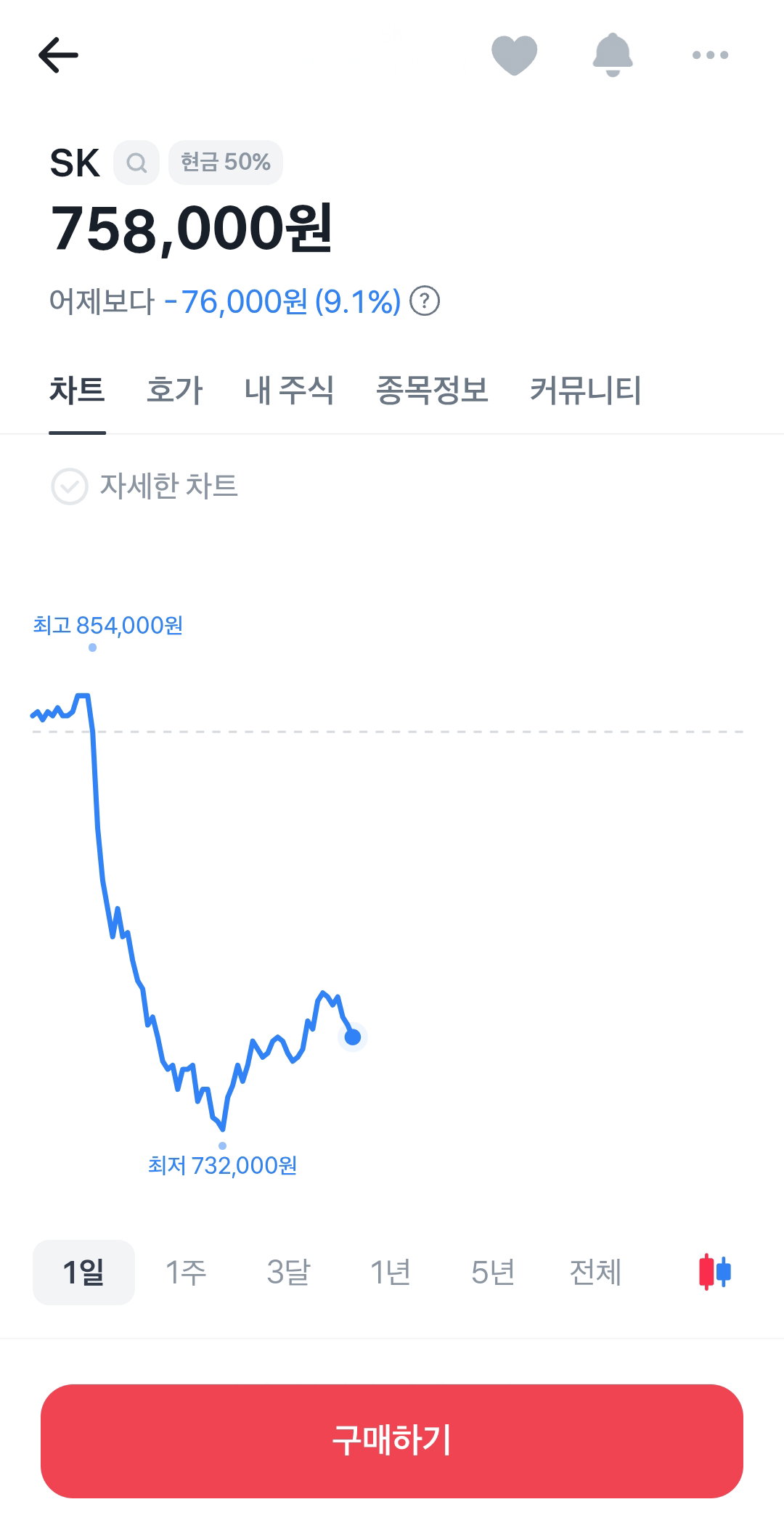Screen dimensions: 784x1531
Task: Switch to the 호가 tab
Action: point(175,390)
